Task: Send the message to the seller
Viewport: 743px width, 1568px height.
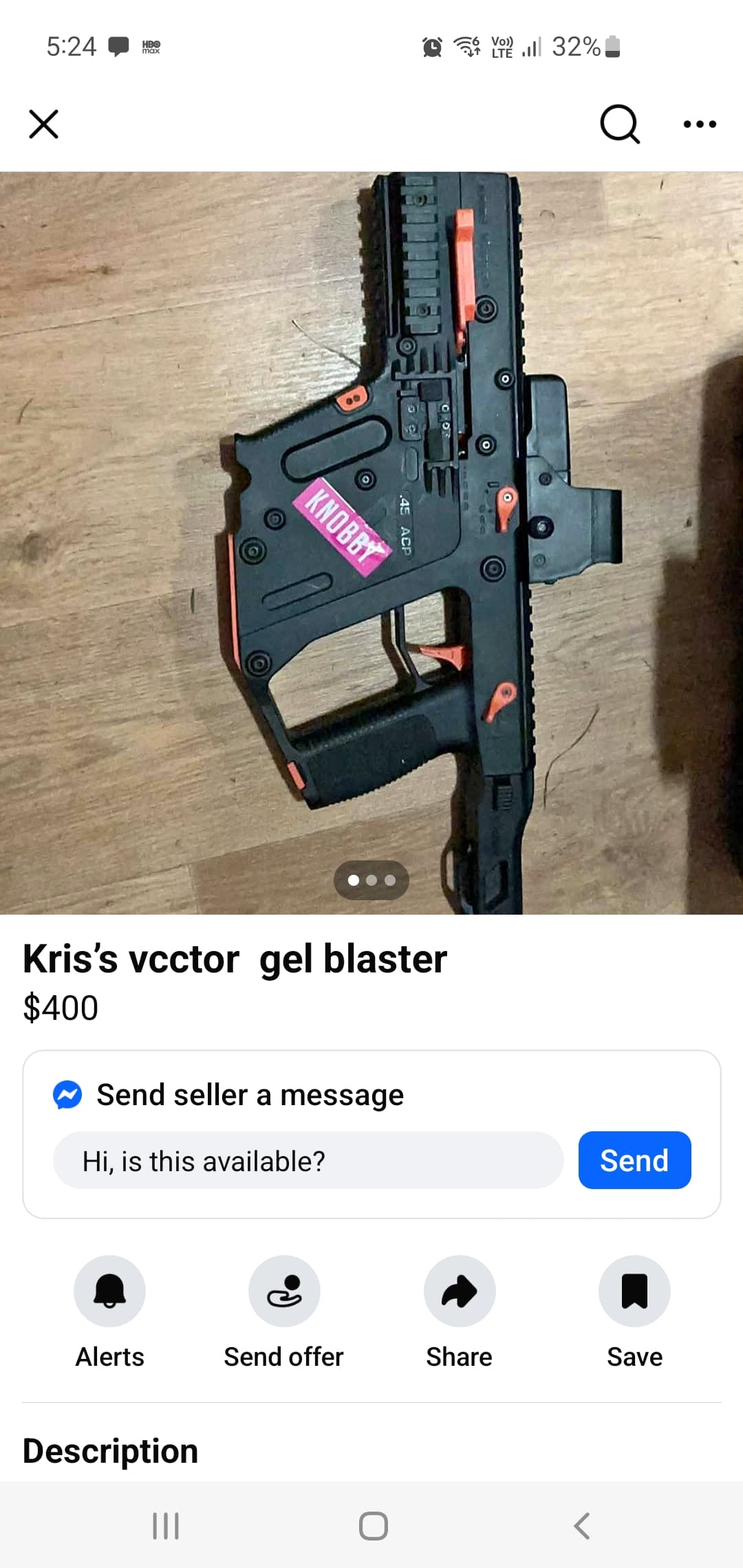Action: click(x=634, y=1160)
